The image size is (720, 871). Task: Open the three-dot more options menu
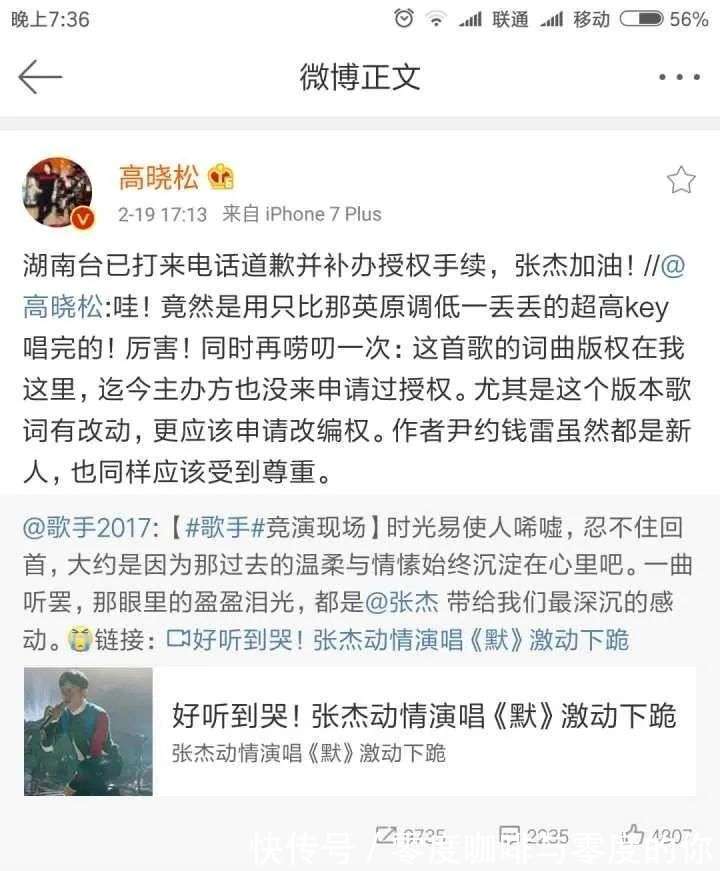680,76
